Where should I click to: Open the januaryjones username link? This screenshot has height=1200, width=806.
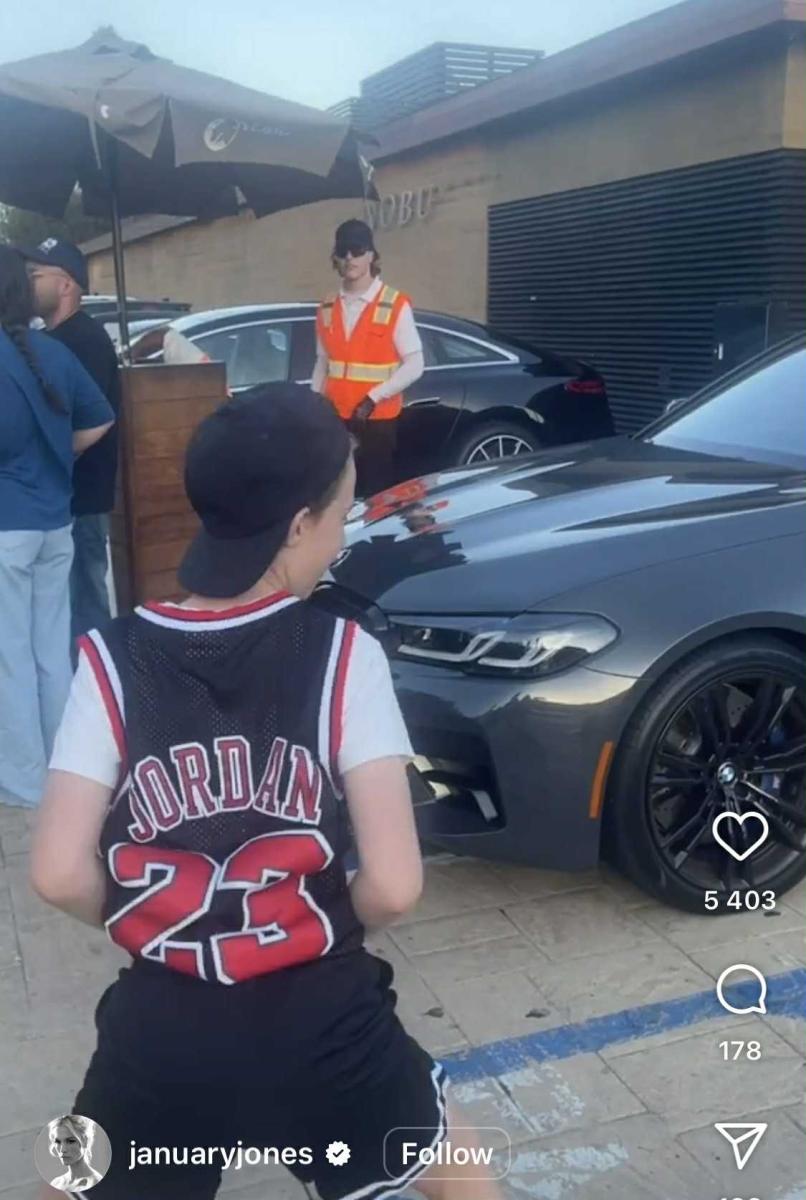[221, 1154]
